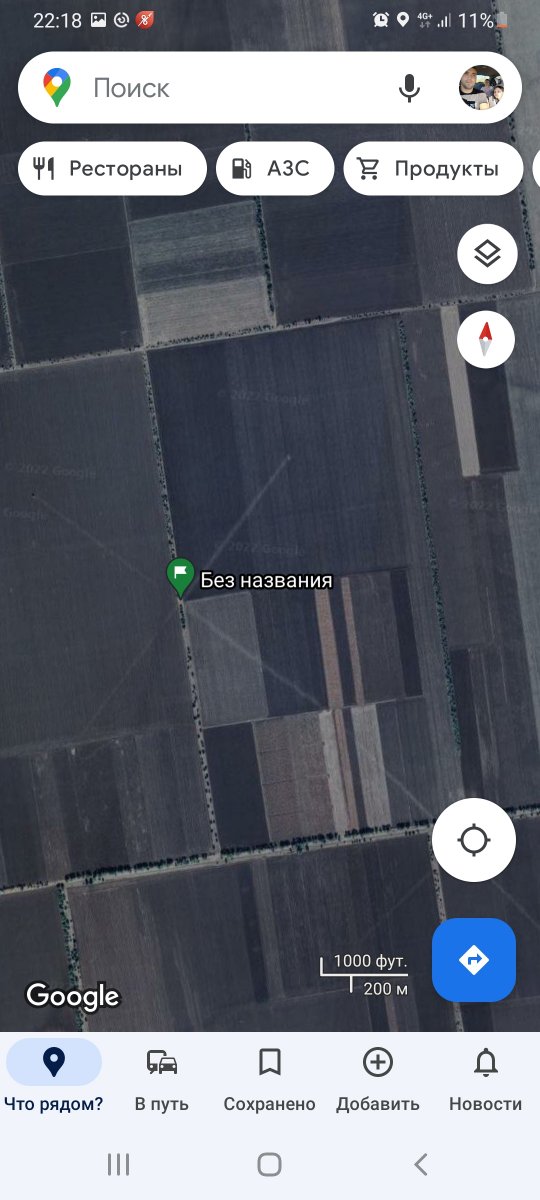Start voice search with the microphone
540x1200 pixels.
click(x=409, y=88)
